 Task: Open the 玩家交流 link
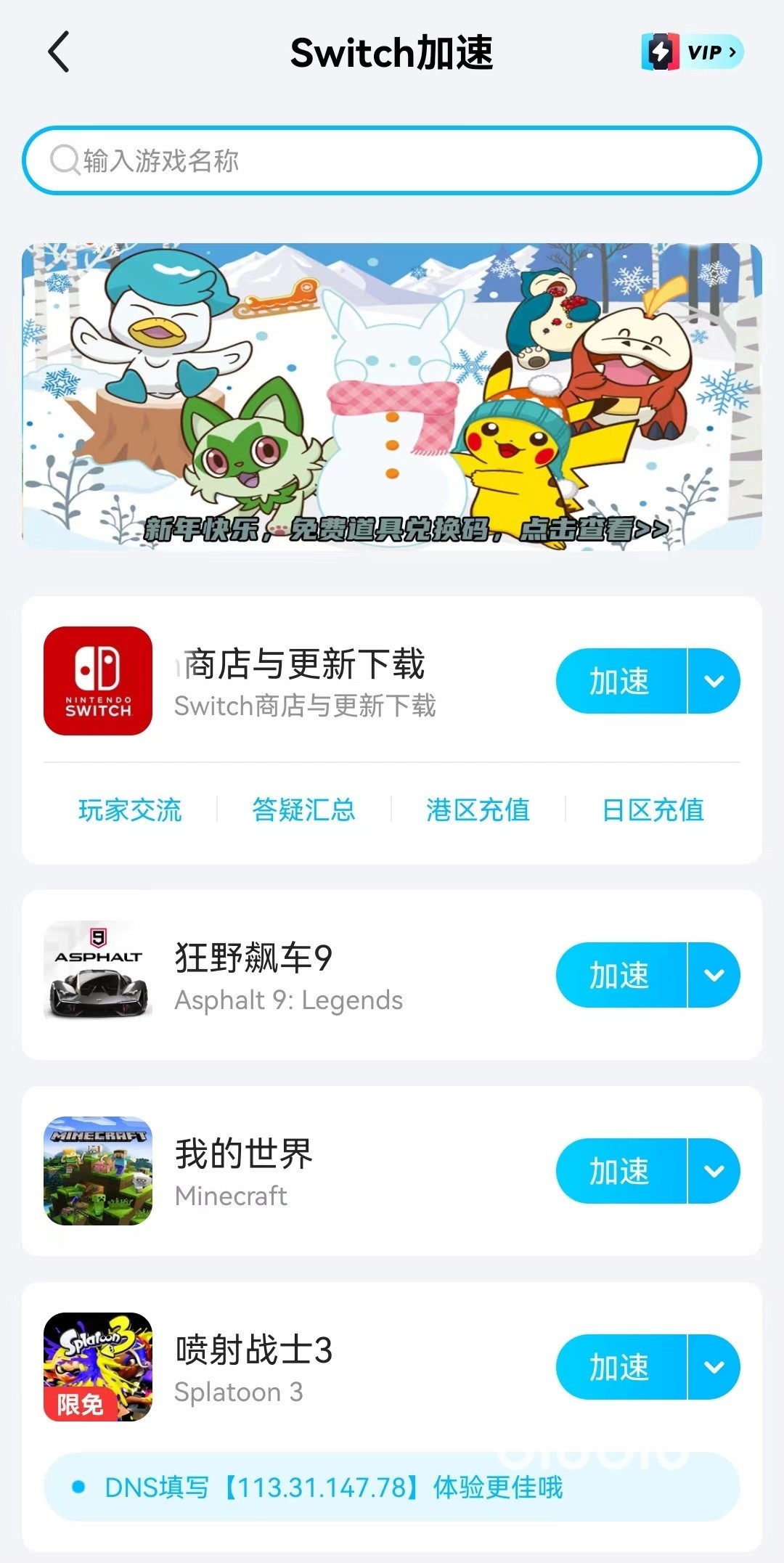point(130,809)
